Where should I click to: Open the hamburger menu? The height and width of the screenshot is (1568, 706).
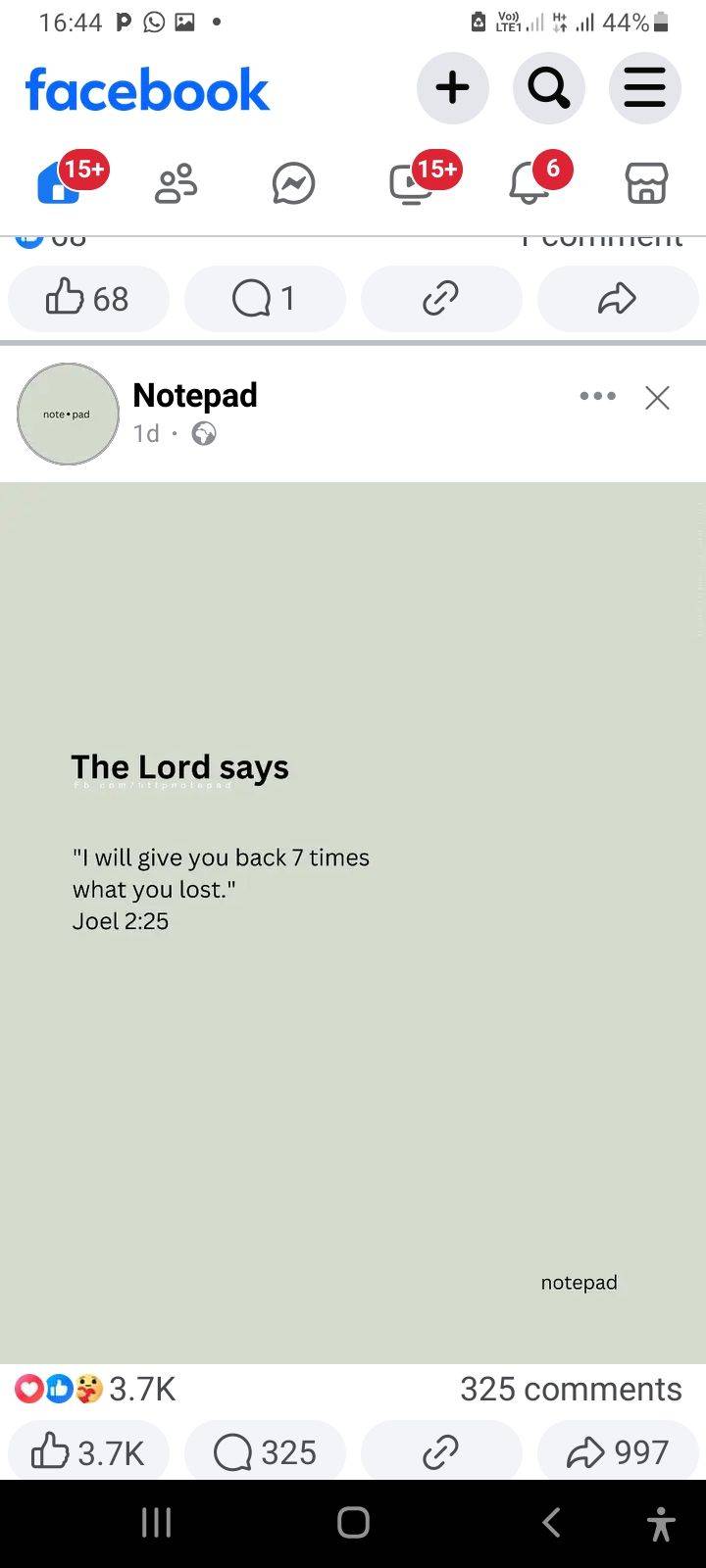click(645, 88)
